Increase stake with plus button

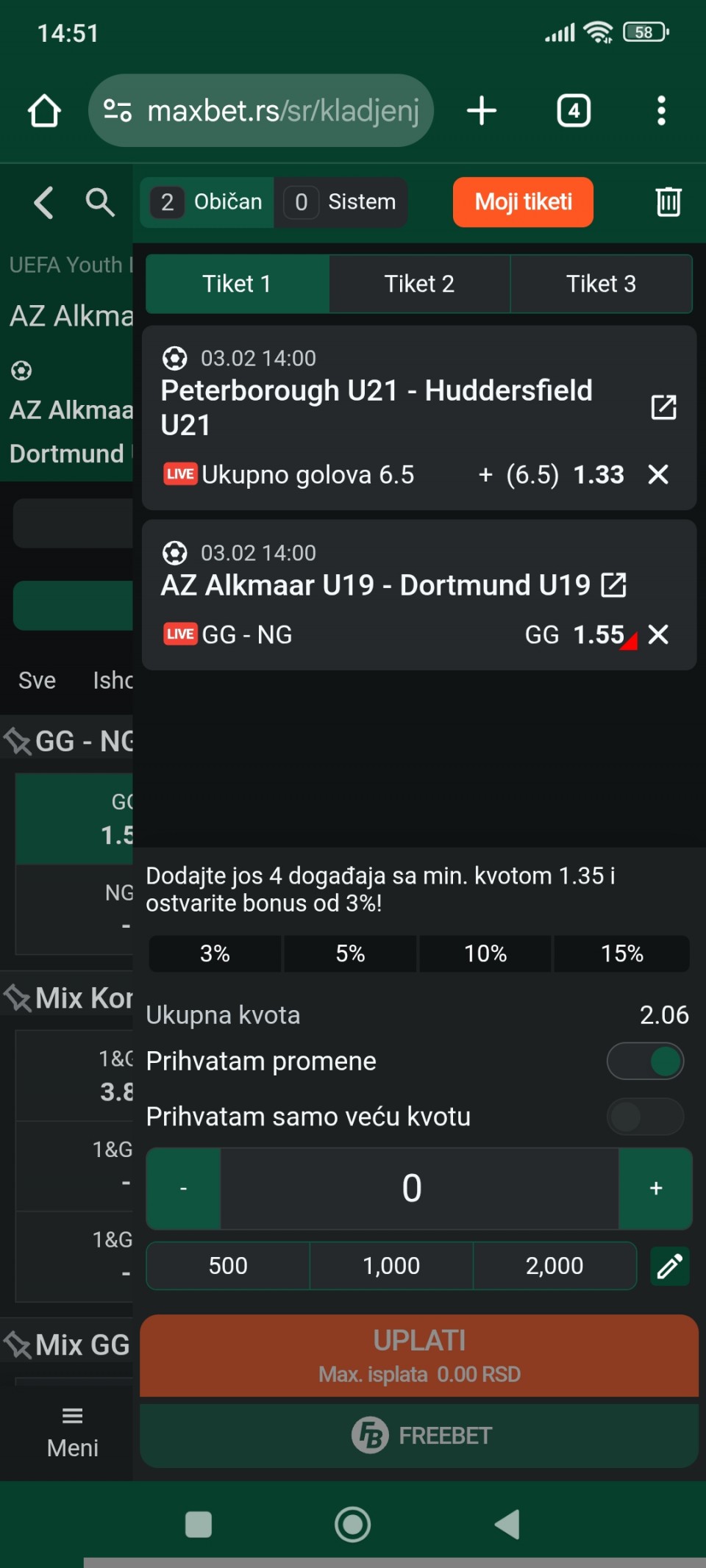point(655,1189)
